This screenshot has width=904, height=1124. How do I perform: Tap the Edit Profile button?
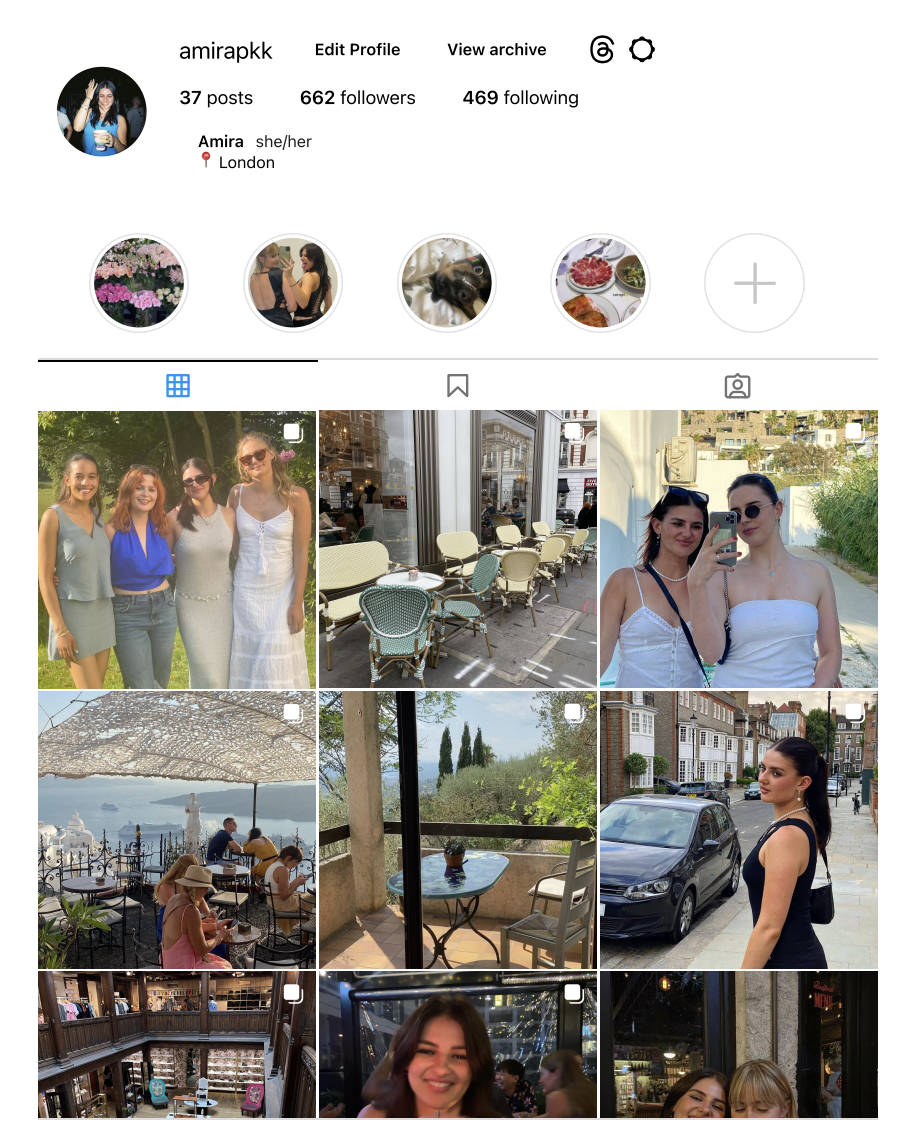[x=357, y=50]
